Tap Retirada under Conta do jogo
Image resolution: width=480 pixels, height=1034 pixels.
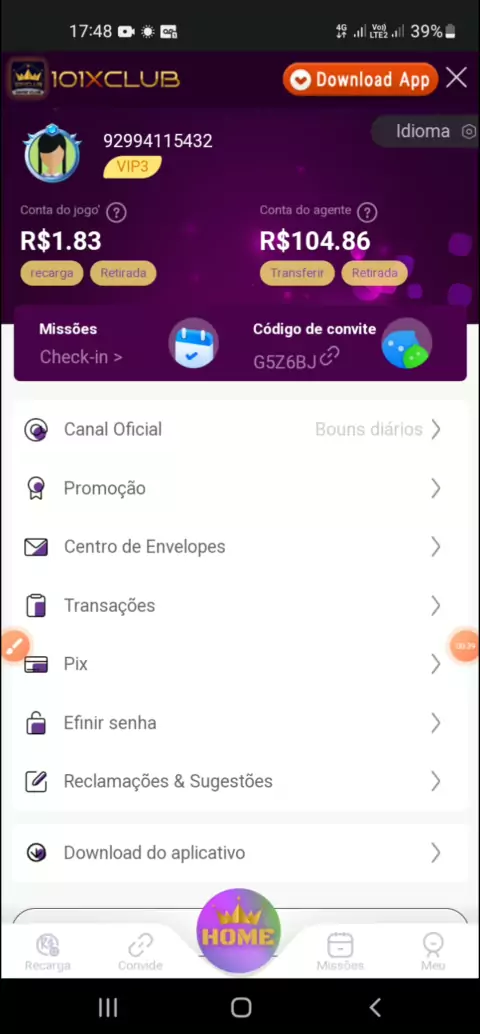(x=123, y=273)
